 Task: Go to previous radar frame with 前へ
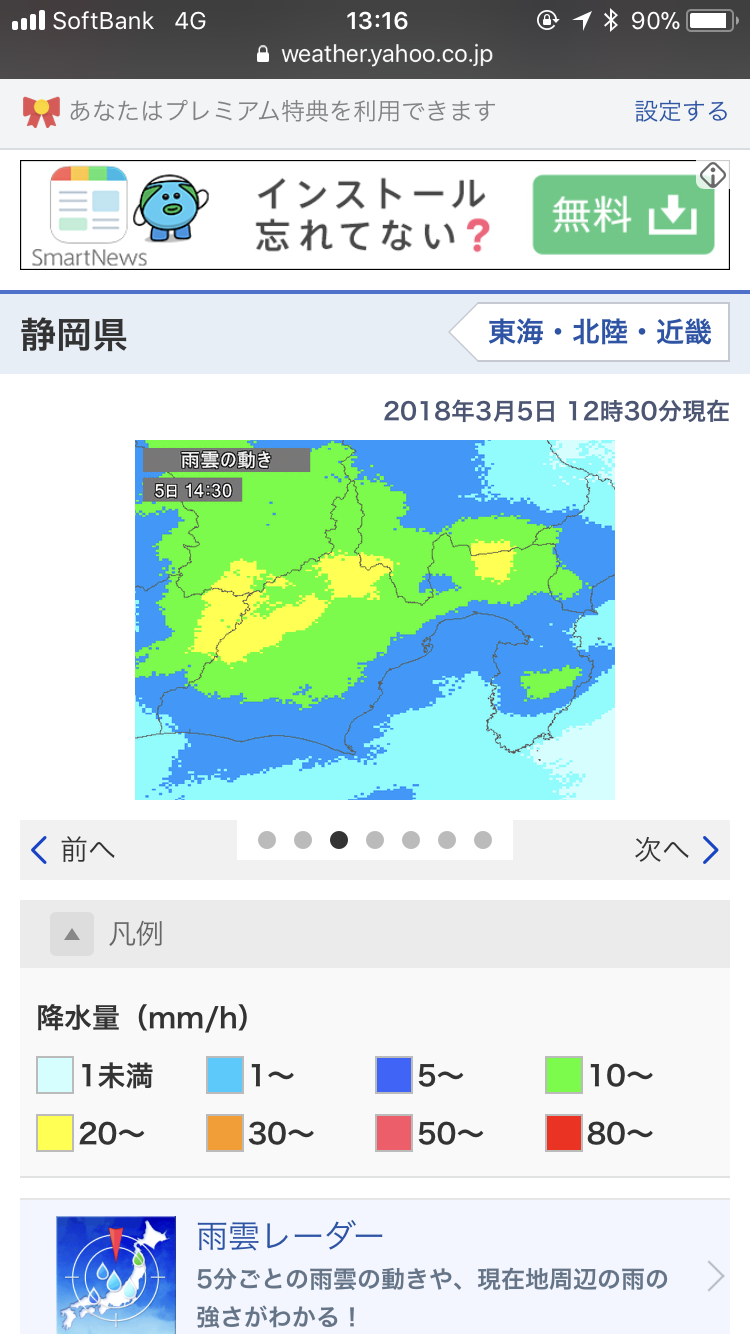pyautogui.click(x=74, y=850)
